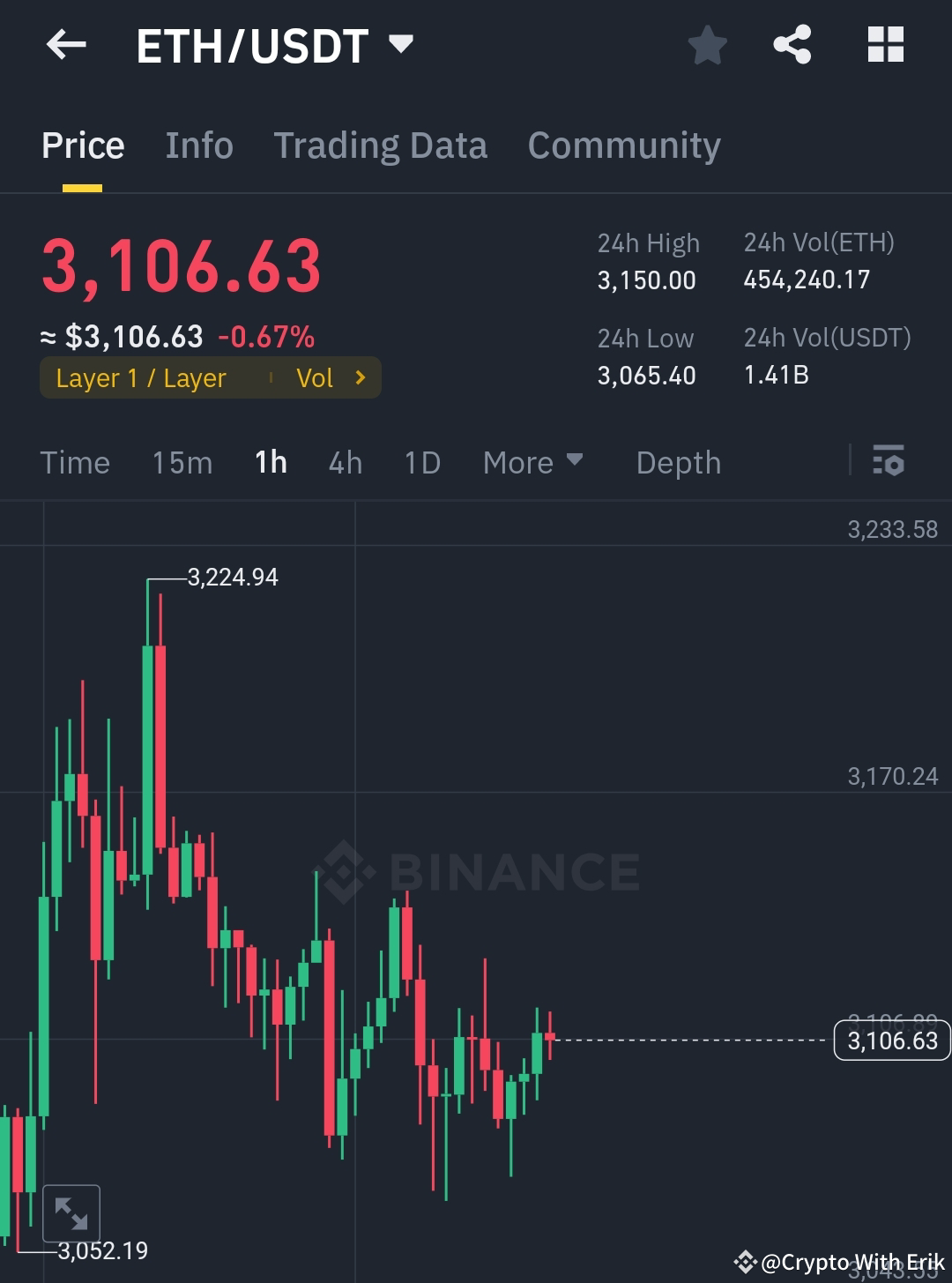Open the Vol category expander chevron
This screenshot has height=1283, width=952.
tap(360, 377)
